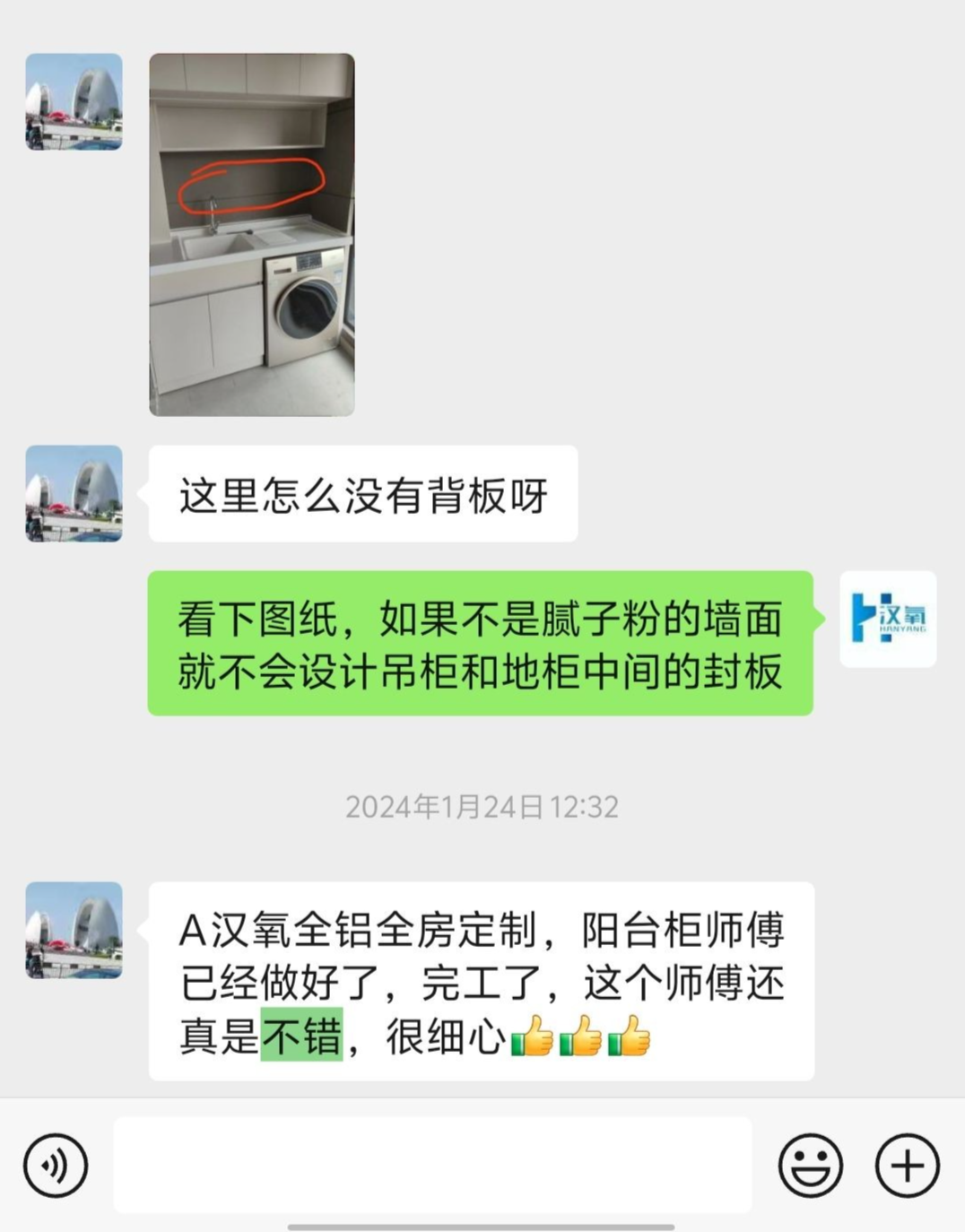Open the 汉氧 logo avatar profile
The height and width of the screenshot is (1232, 965).
click(888, 619)
